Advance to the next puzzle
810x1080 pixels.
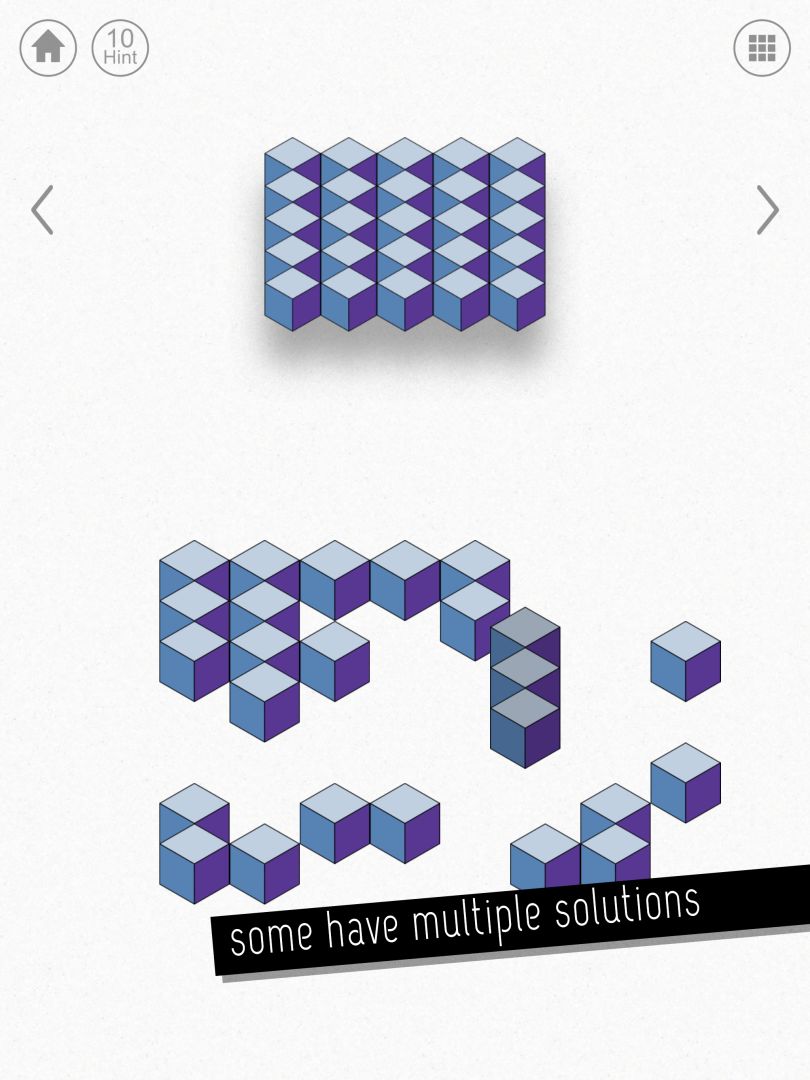[767, 210]
